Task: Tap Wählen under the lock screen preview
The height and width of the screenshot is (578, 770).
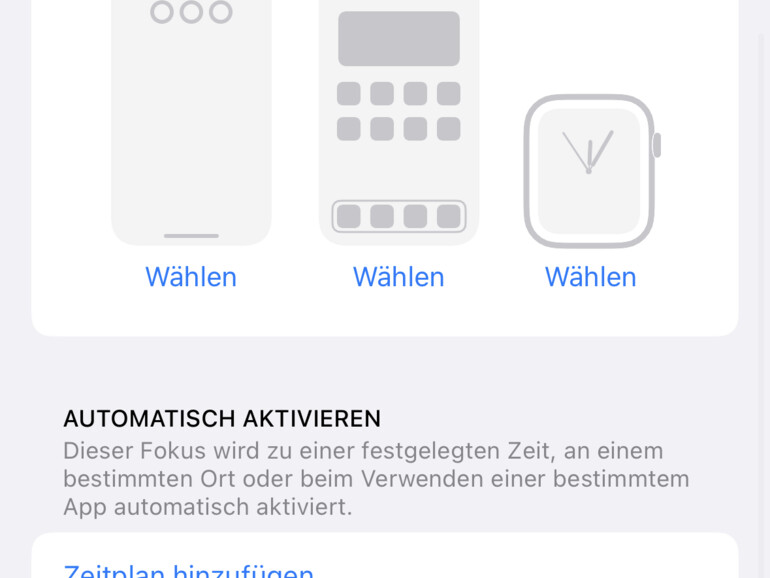Action: coord(191,277)
